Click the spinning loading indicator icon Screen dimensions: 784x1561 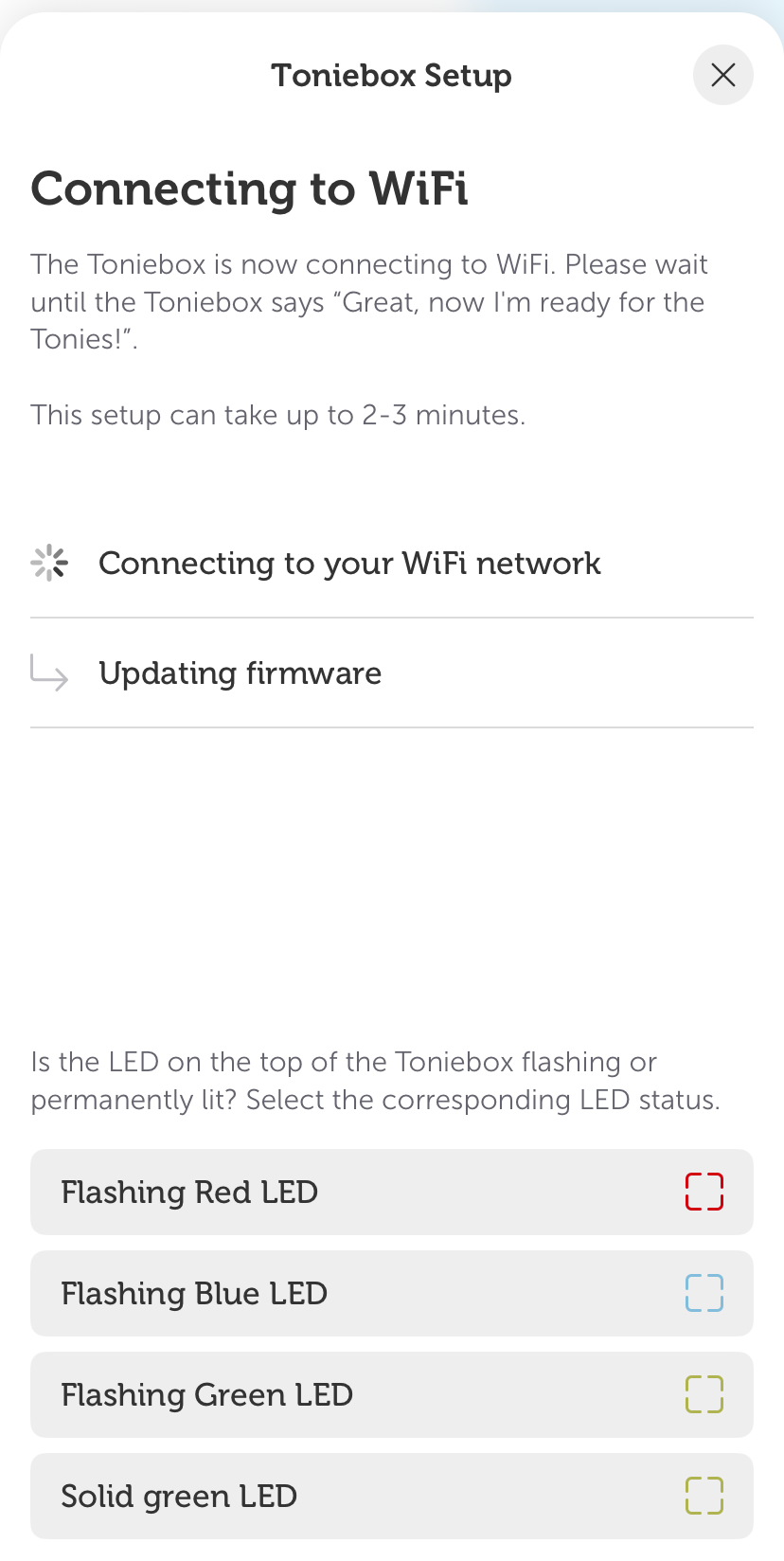48,562
